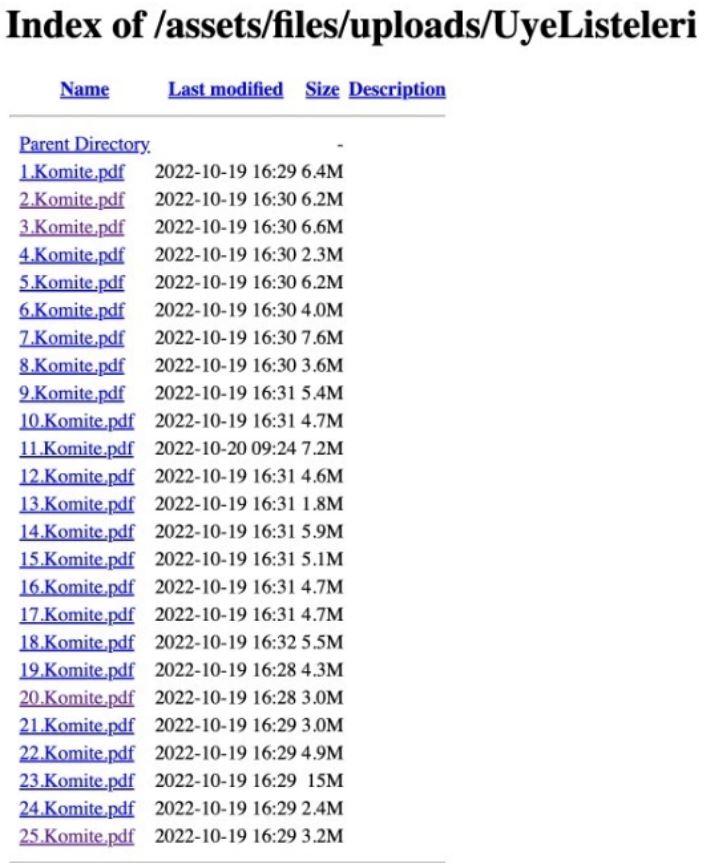Open 24.Komite.pdf file
The image size is (705, 863).
tap(76, 807)
